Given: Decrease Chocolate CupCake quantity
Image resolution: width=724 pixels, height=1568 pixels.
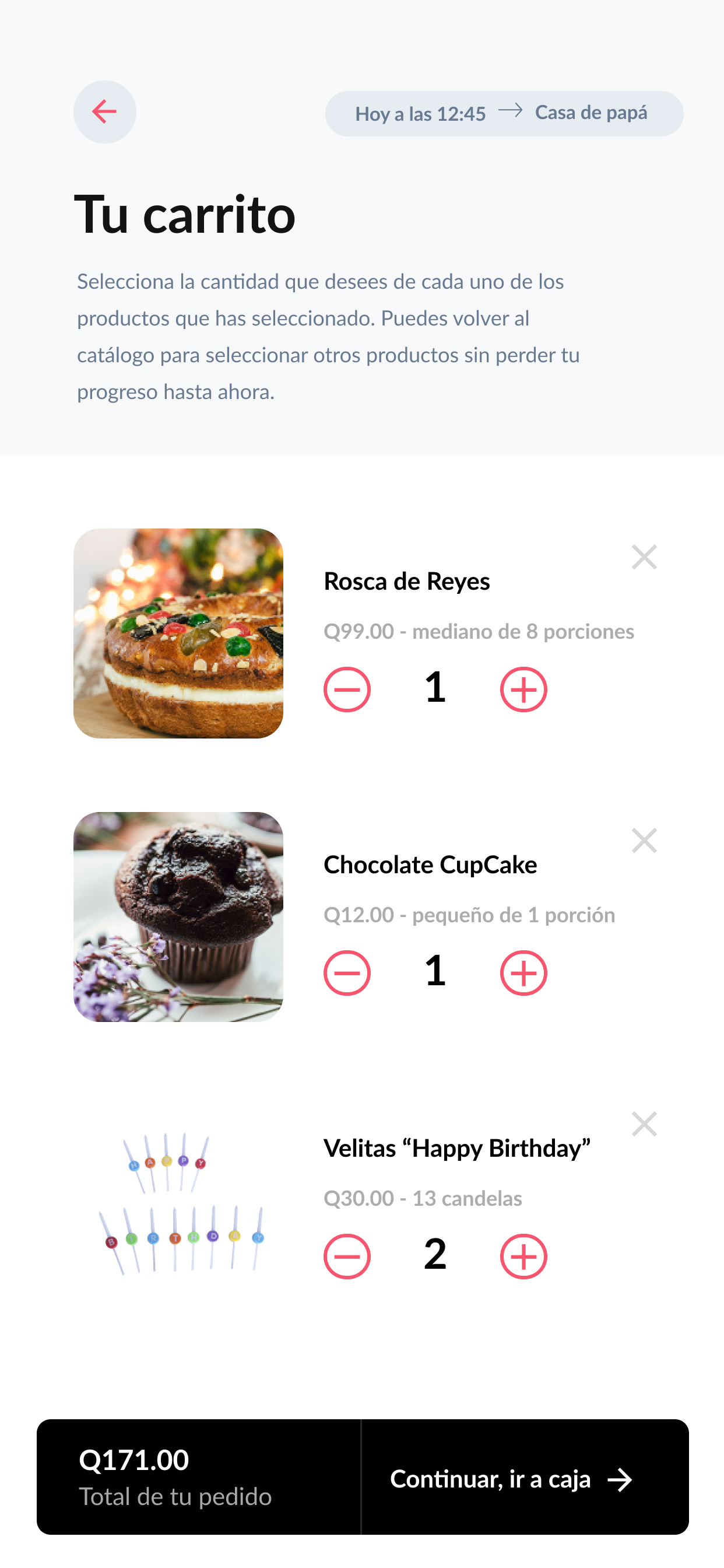Looking at the screenshot, I should 347,972.
